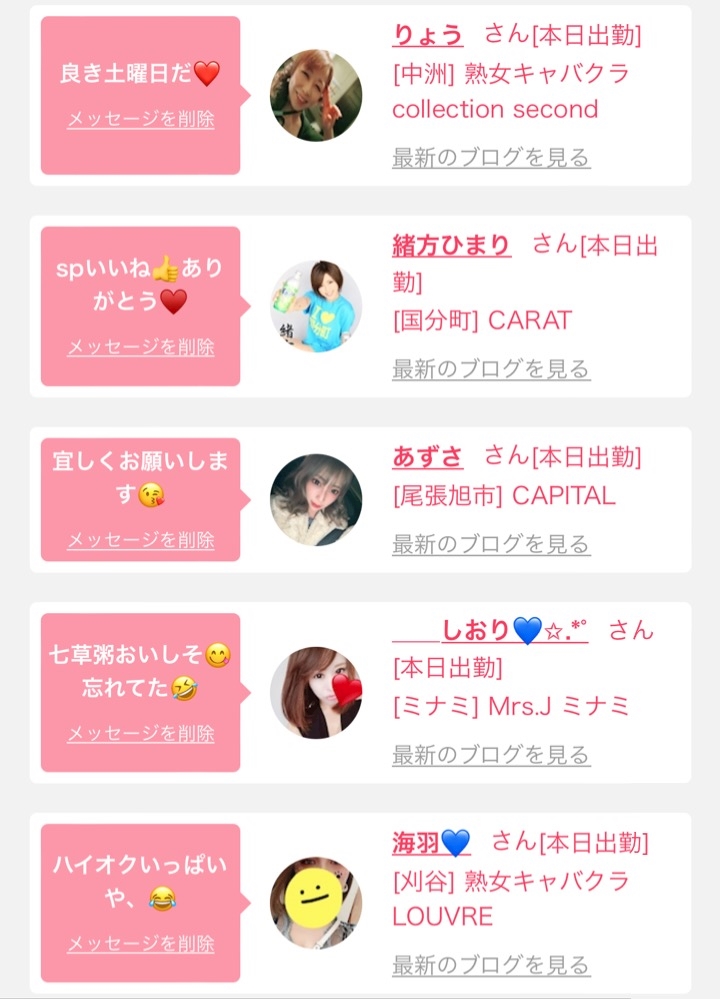Tap 緒方ひまり's profile photo

click(x=316, y=306)
